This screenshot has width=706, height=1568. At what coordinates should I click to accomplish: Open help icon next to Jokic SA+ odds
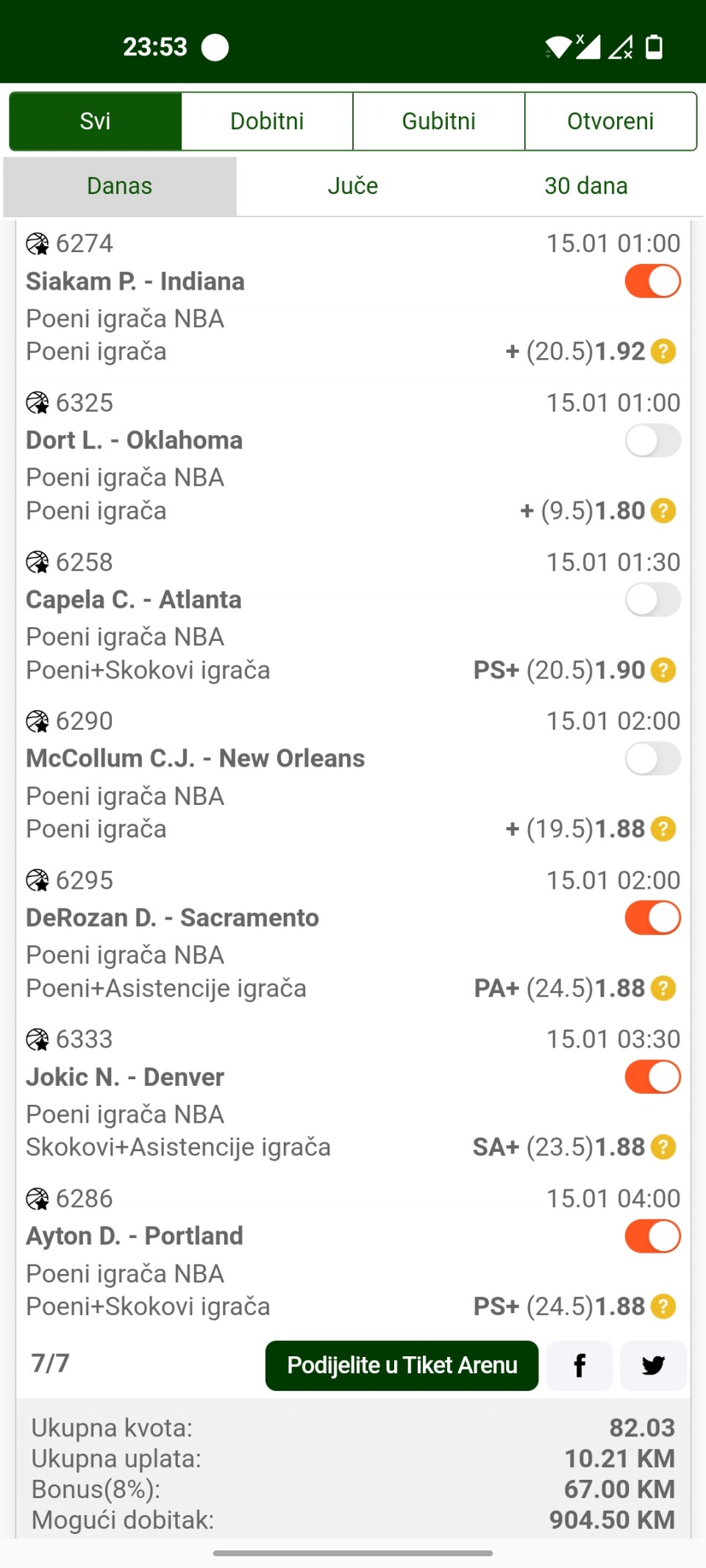pyautogui.click(x=663, y=1147)
